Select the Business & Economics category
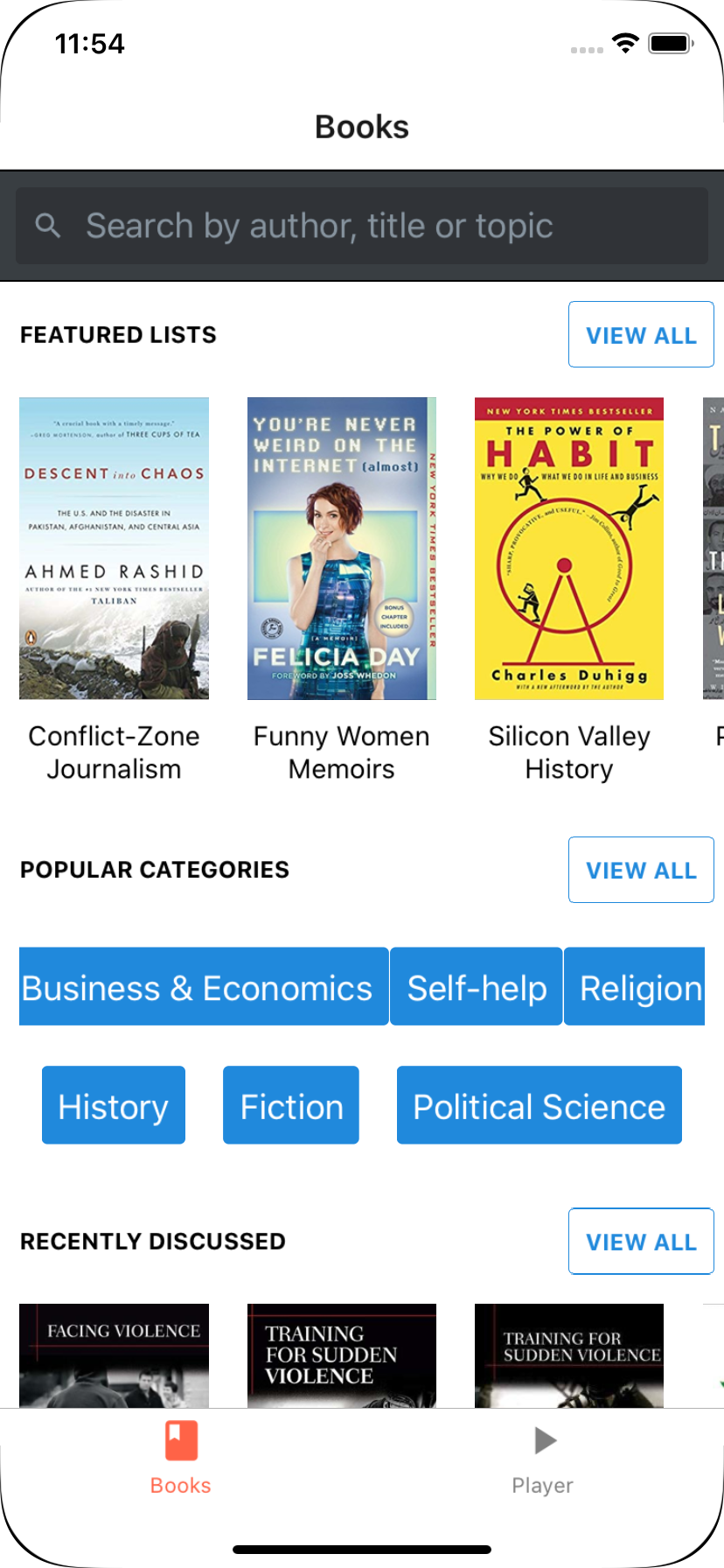The width and height of the screenshot is (724, 1568). [203, 987]
